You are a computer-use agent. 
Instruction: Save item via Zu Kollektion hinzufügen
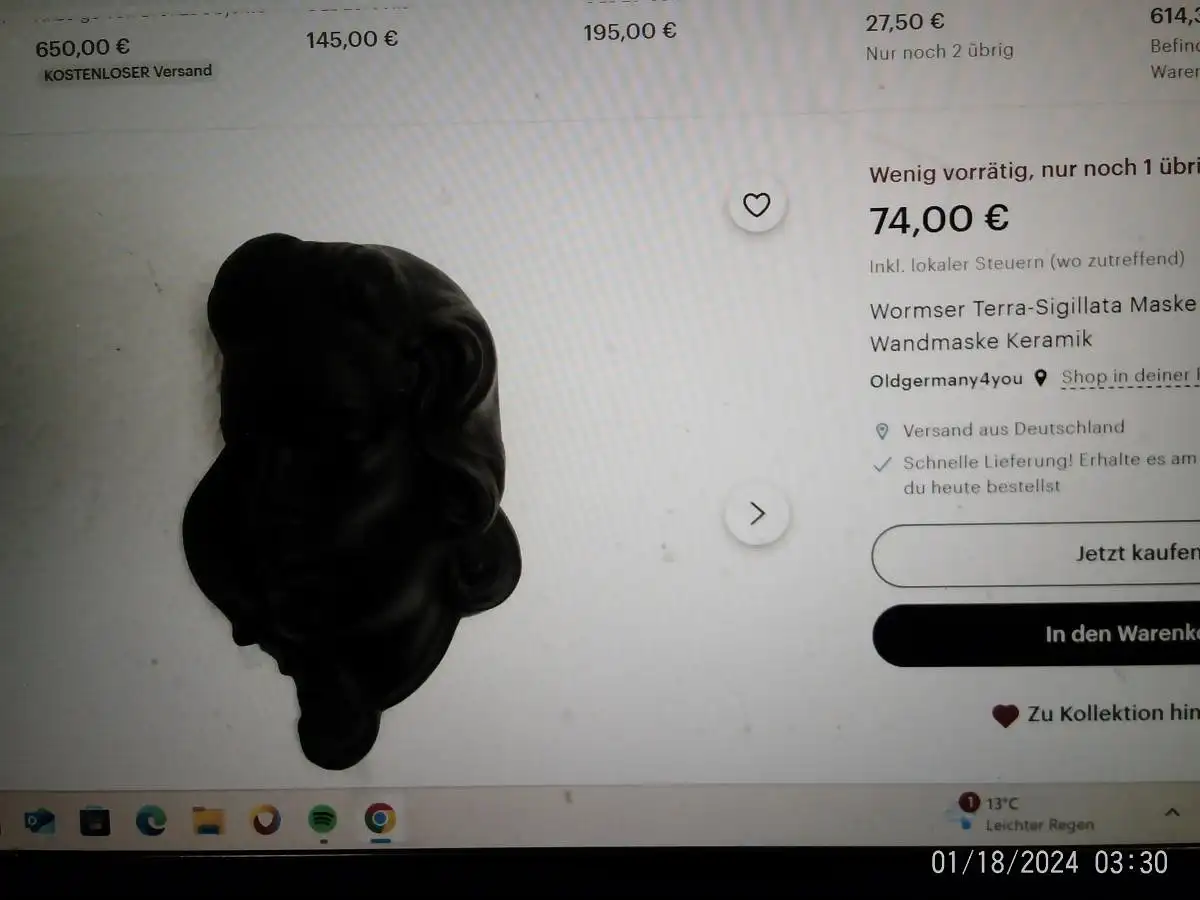1095,714
